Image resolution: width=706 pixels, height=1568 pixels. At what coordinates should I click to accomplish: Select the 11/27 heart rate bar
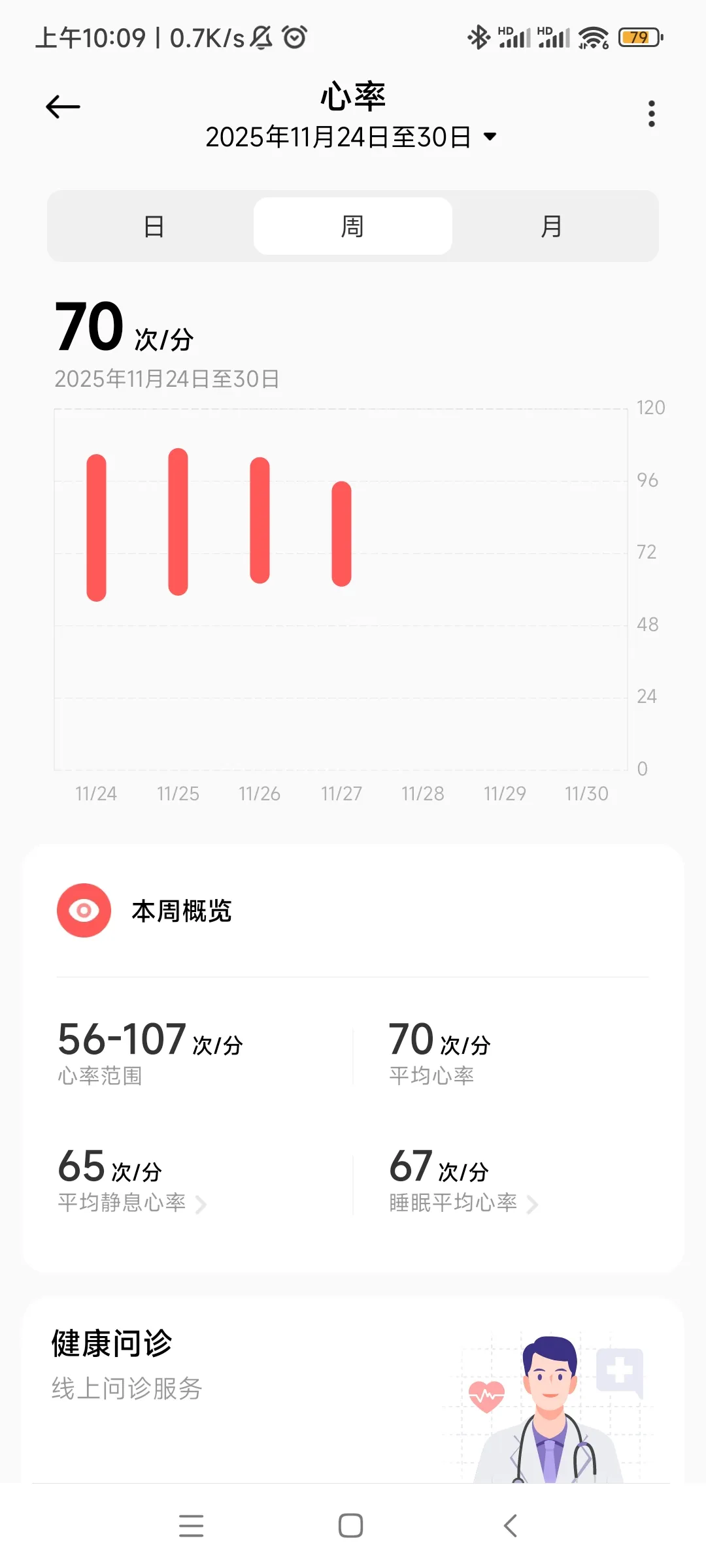point(341,534)
